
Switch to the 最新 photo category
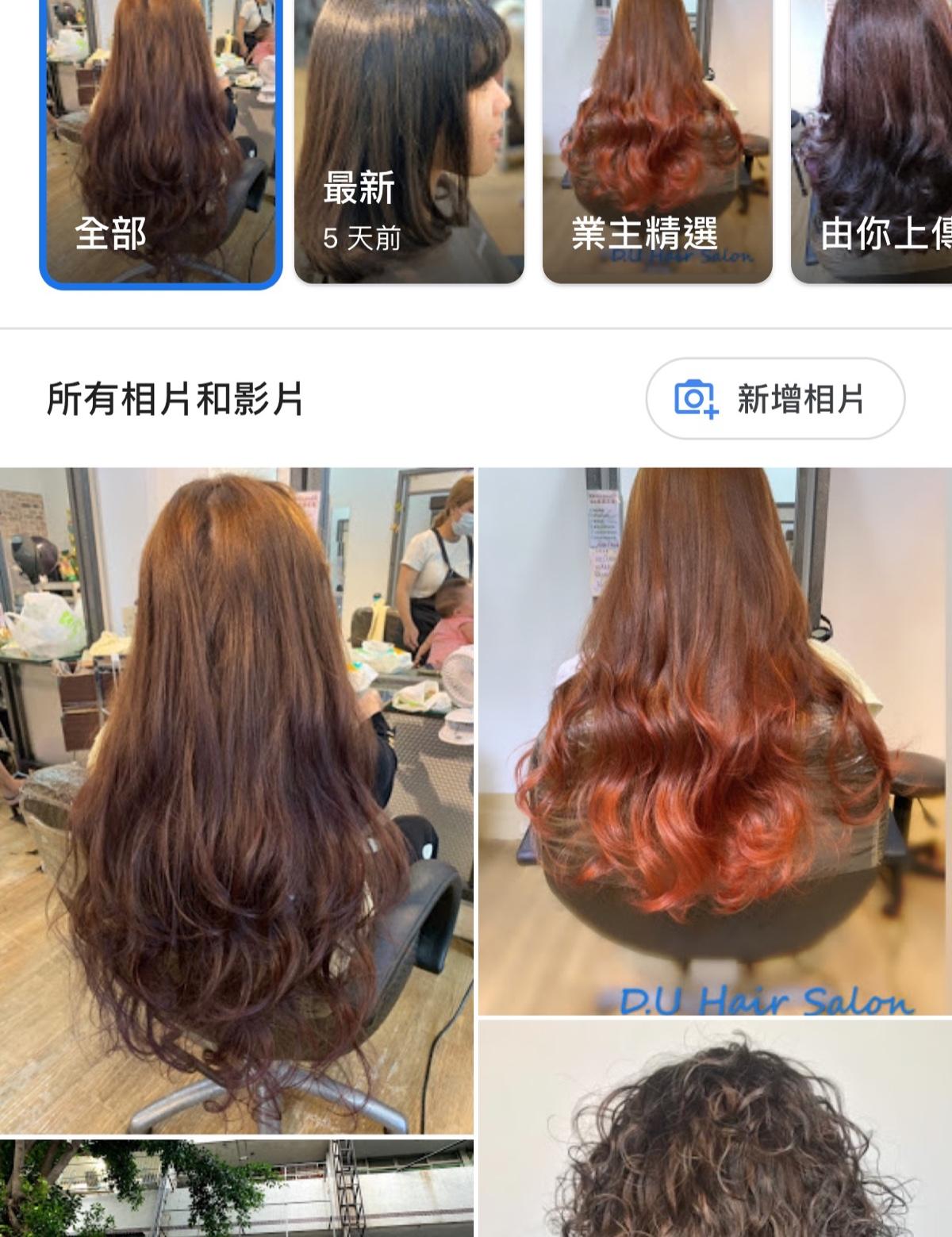click(409, 143)
